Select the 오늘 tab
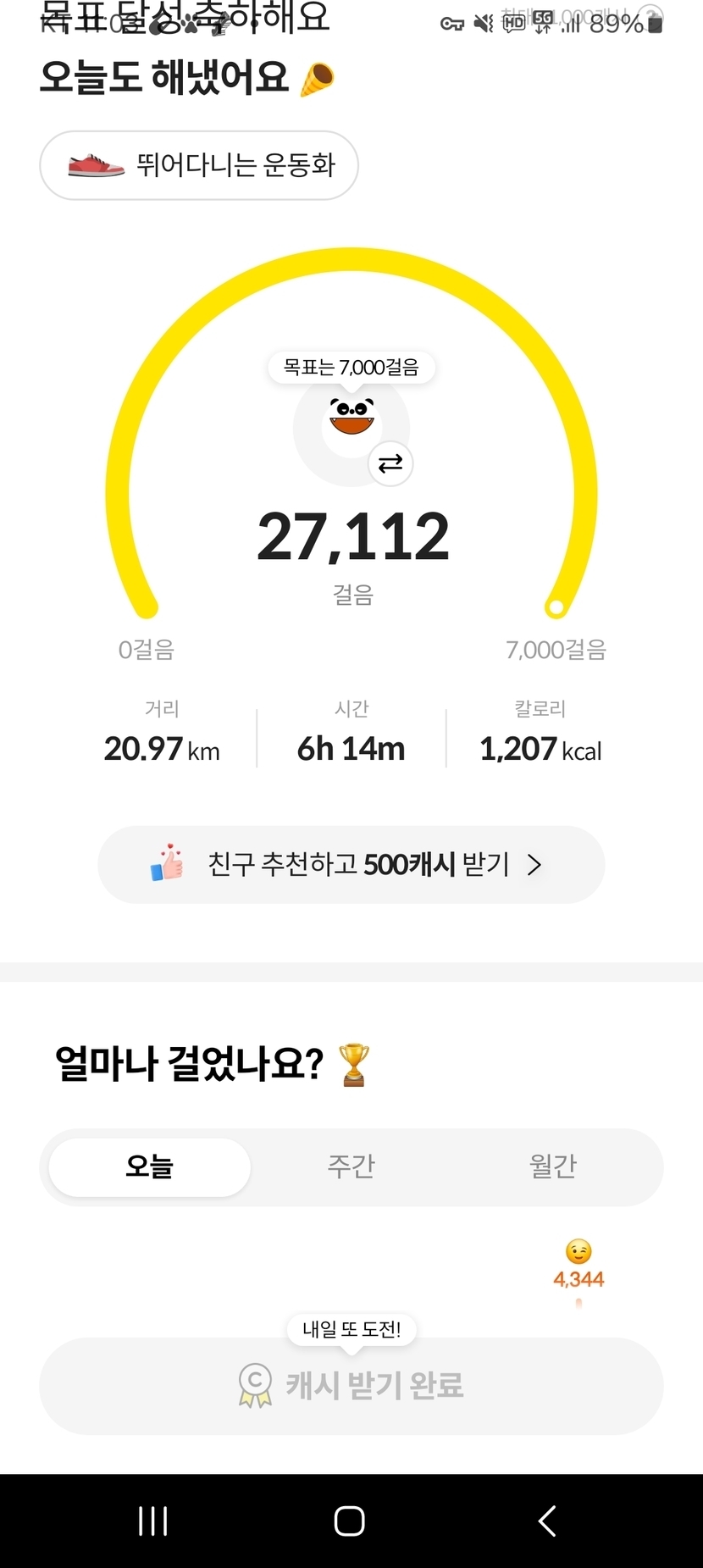Viewport: 703px width, 1568px height. click(x=150, y=1166)
